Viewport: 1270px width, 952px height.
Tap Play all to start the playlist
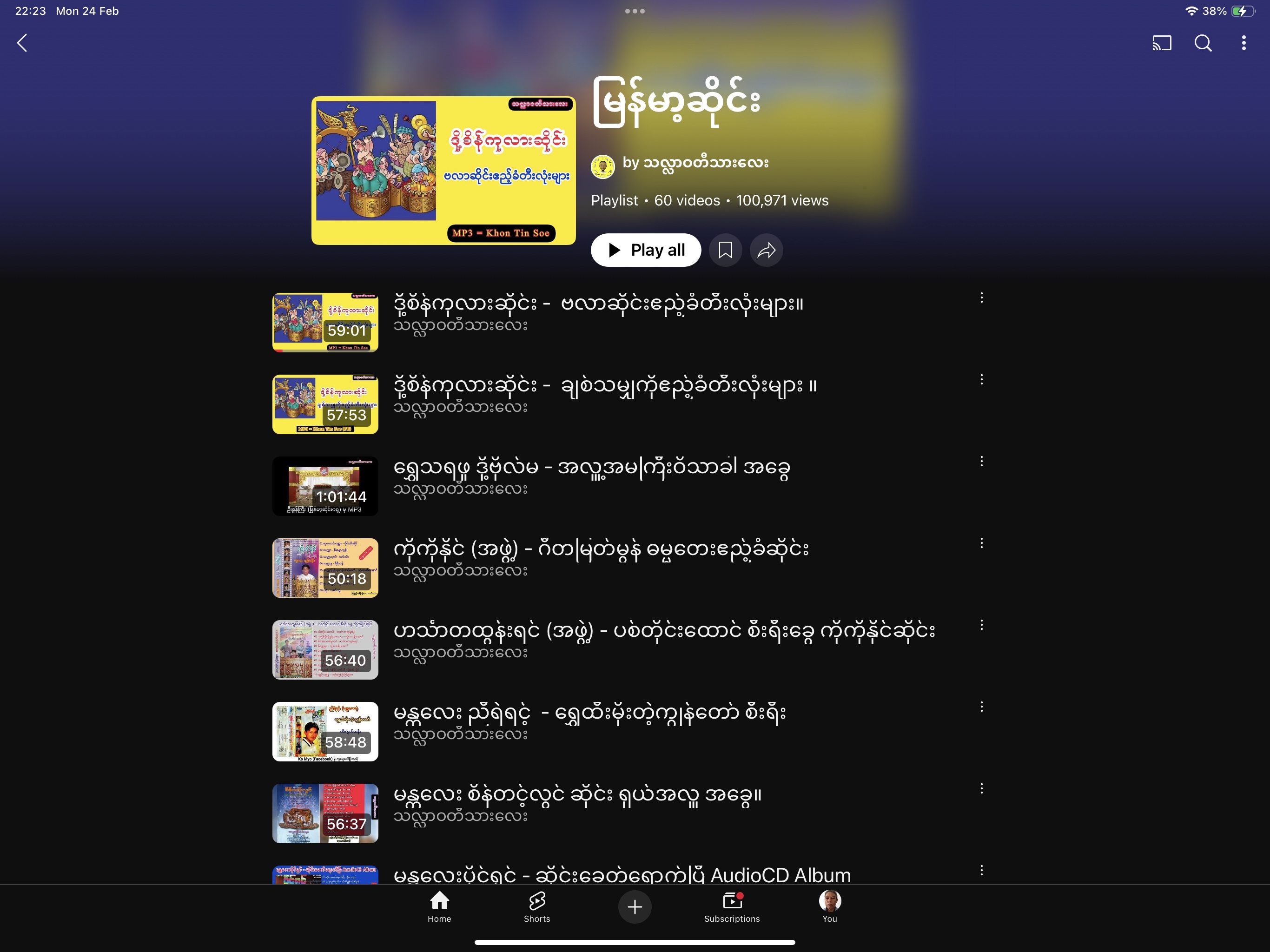[646, 250]
